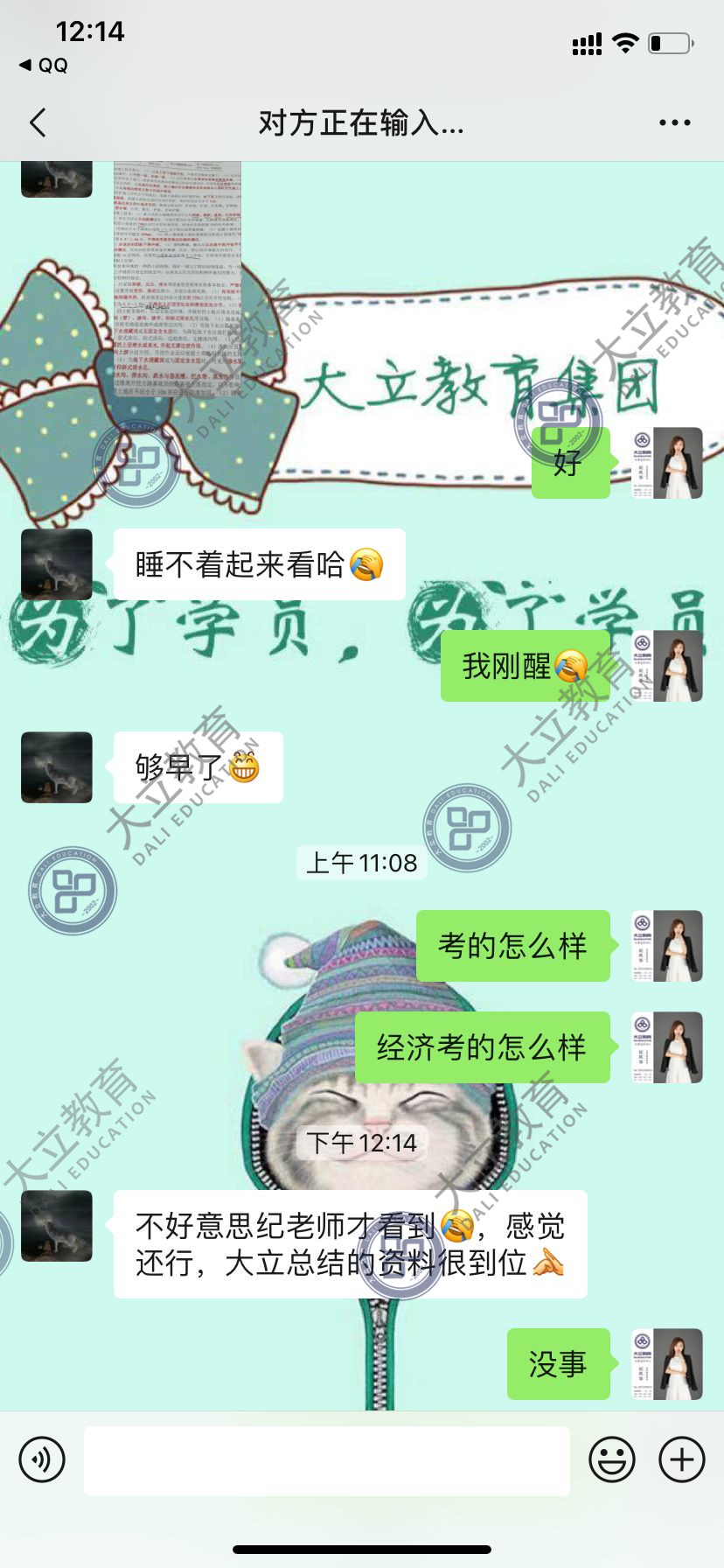
Task: Return to QQ via status bar link
Action: 44,66
